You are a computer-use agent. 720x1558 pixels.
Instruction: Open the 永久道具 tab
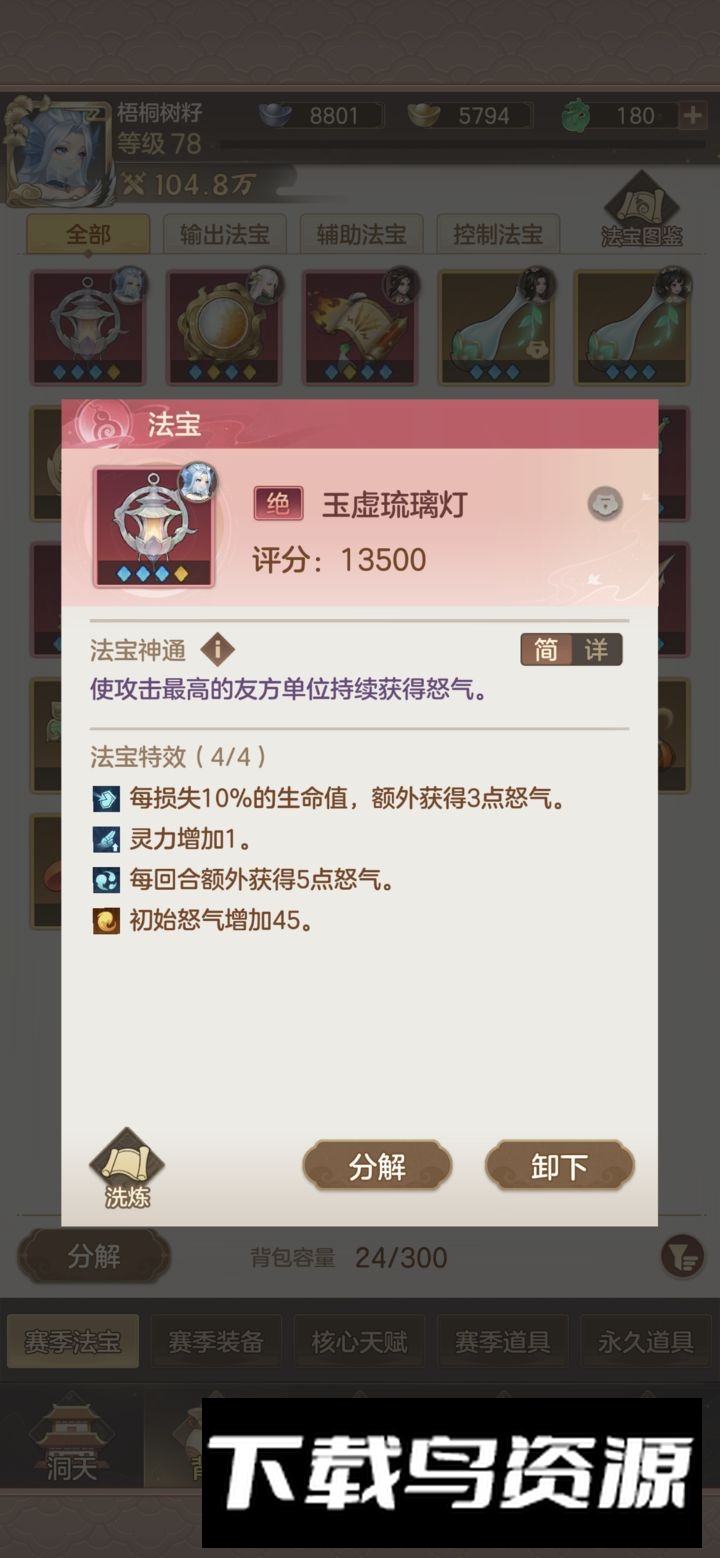point(645,1341)
